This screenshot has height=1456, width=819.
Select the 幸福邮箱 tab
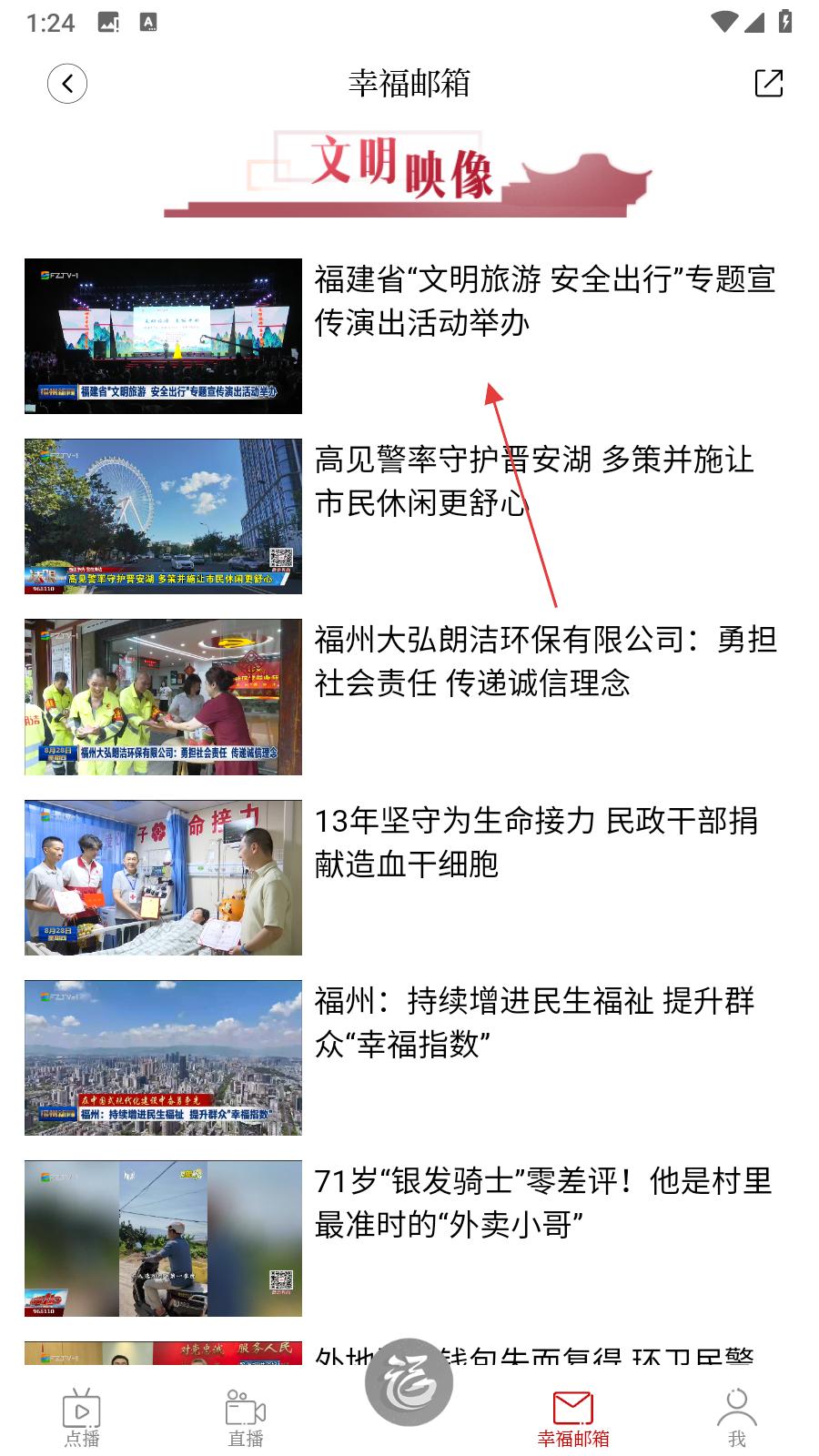tap(573, 1418)
